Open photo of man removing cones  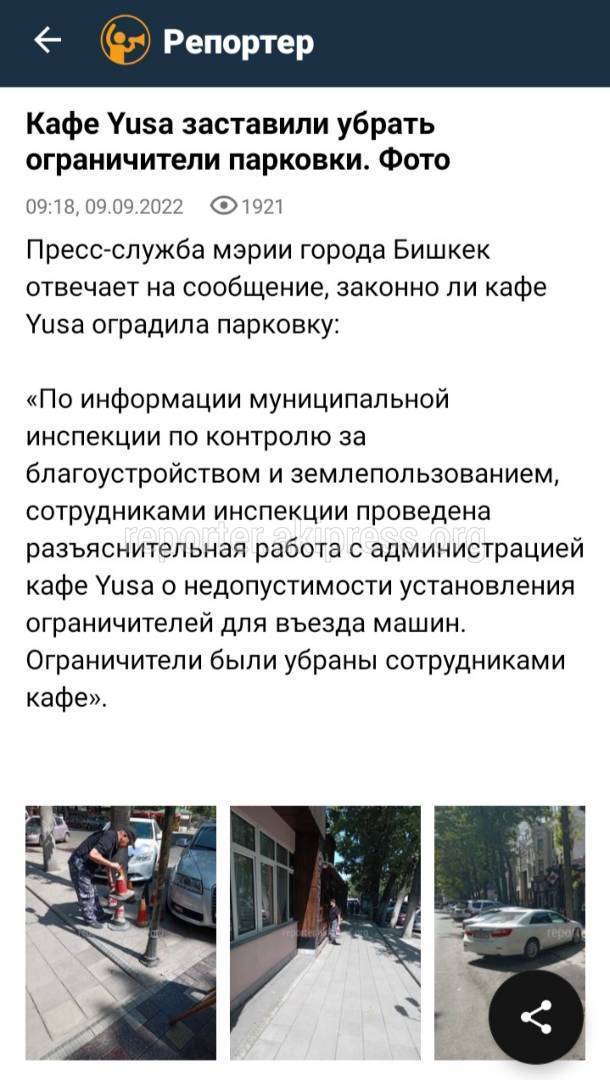[x=120, y=933]
